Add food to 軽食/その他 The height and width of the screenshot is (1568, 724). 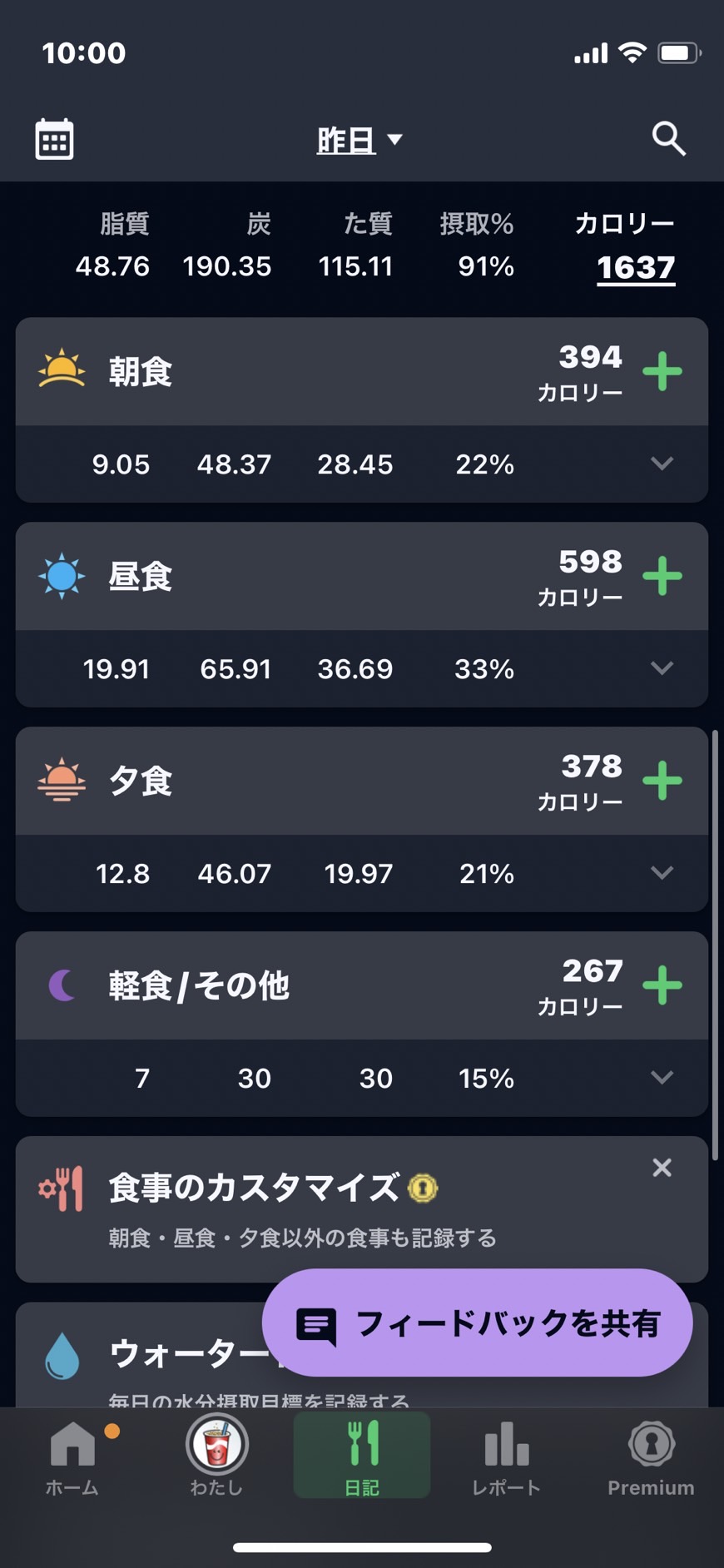click(662, 985)
